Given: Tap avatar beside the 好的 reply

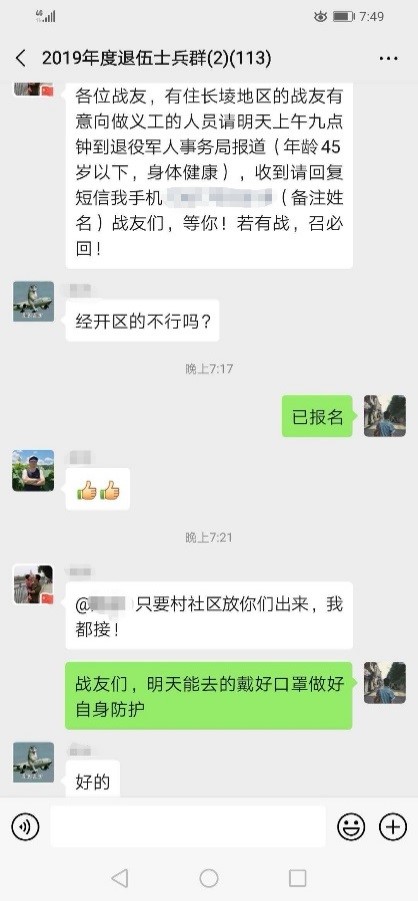Looking at the screenshot, I should point(33,762).
